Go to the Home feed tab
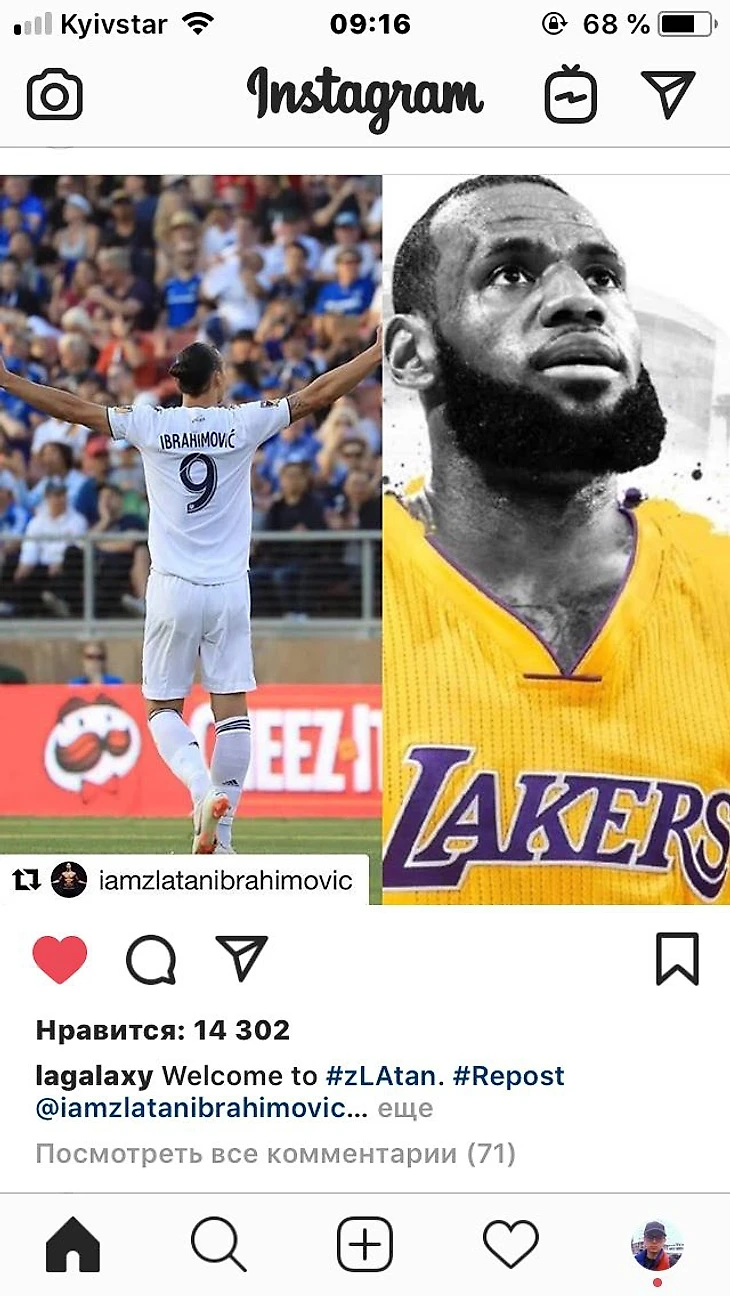730x1296 pixels. coord(73,1246)
